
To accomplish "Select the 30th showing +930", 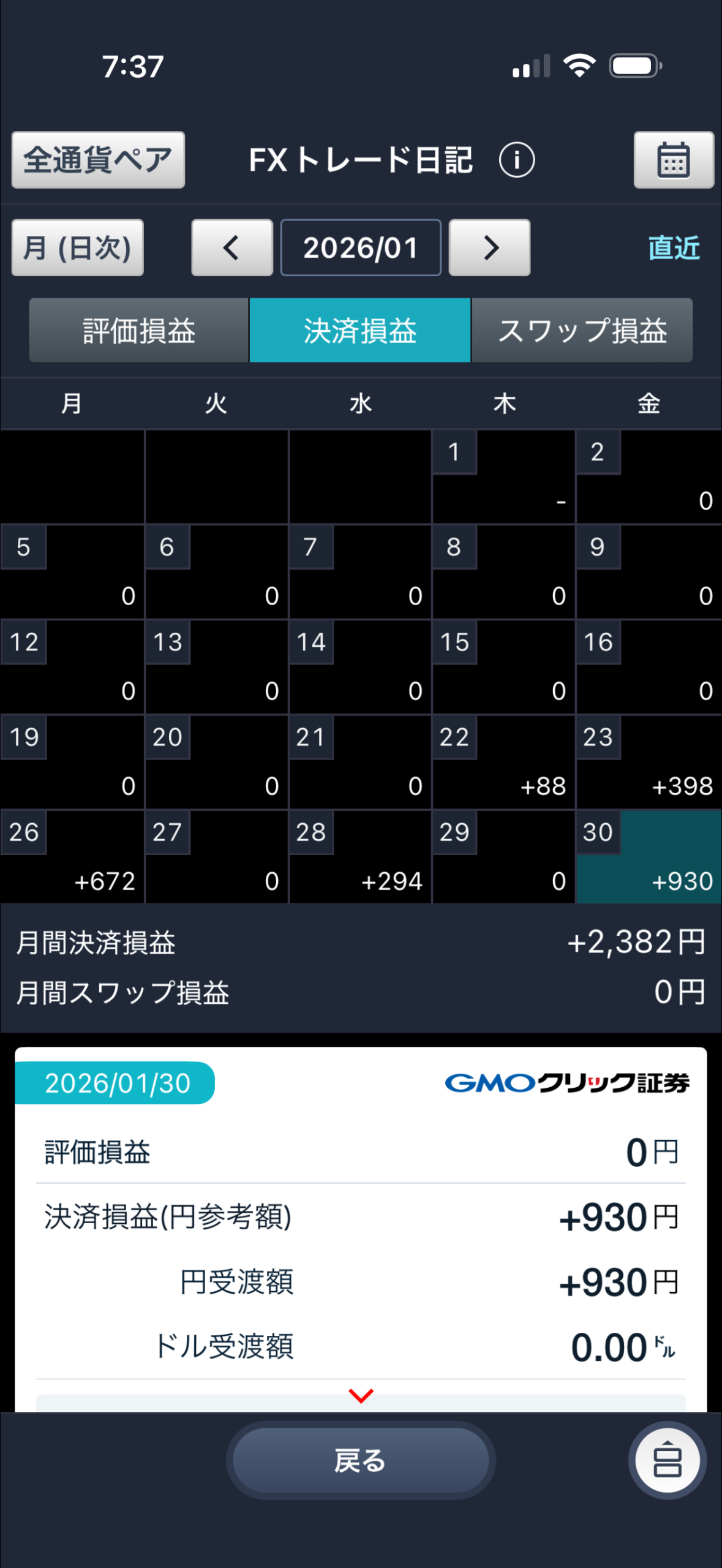I will (x=648, y=857).
